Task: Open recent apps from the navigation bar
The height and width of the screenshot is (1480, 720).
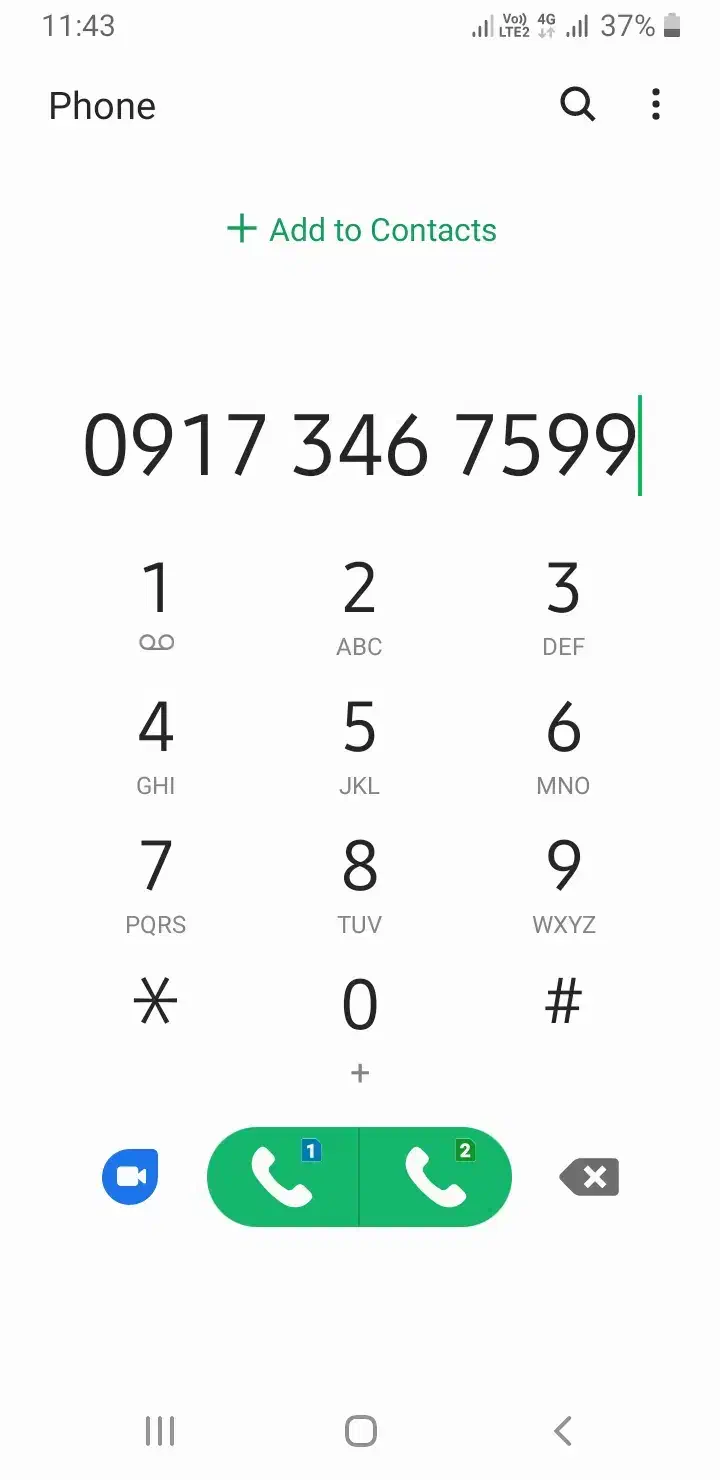Action: [x=159, y=1430]
